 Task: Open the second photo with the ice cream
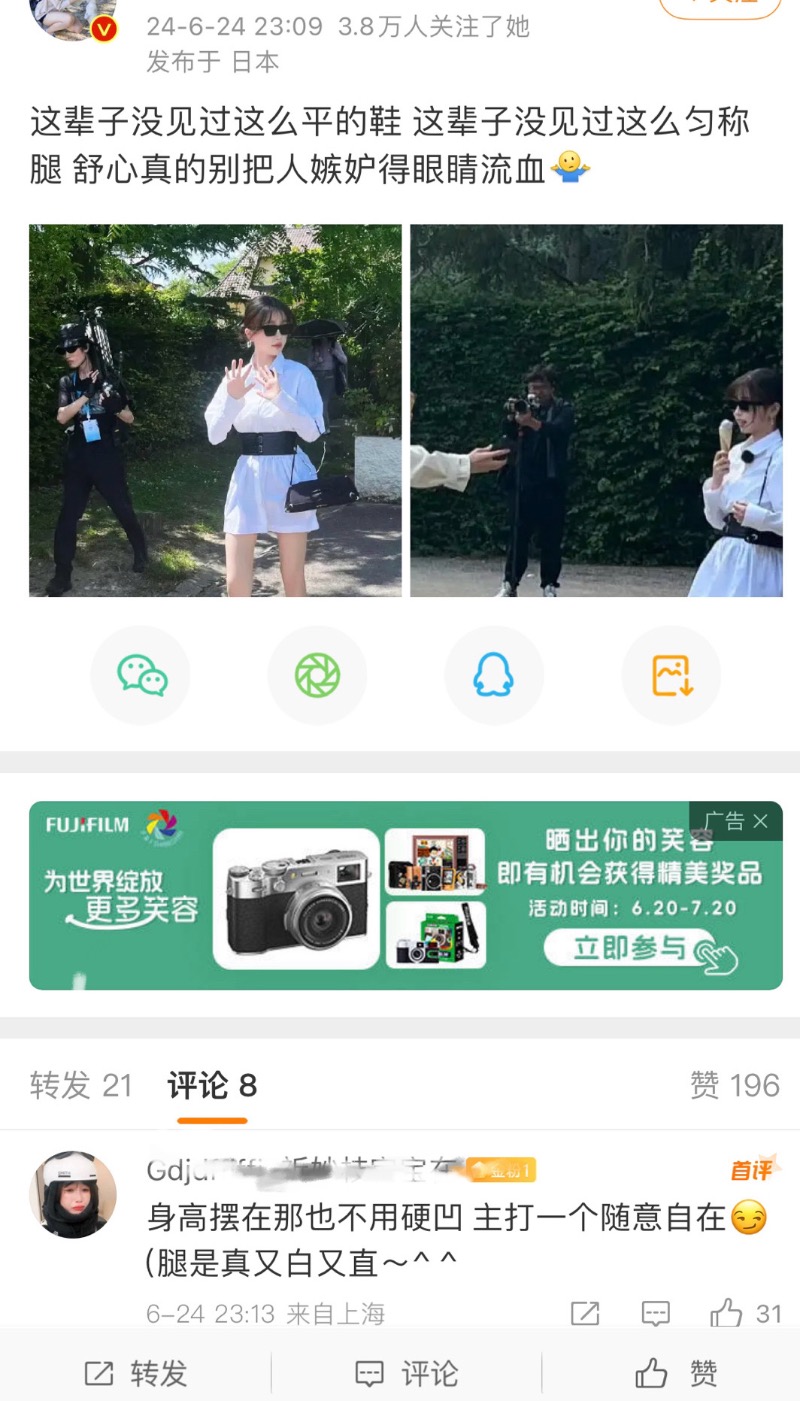596,410
